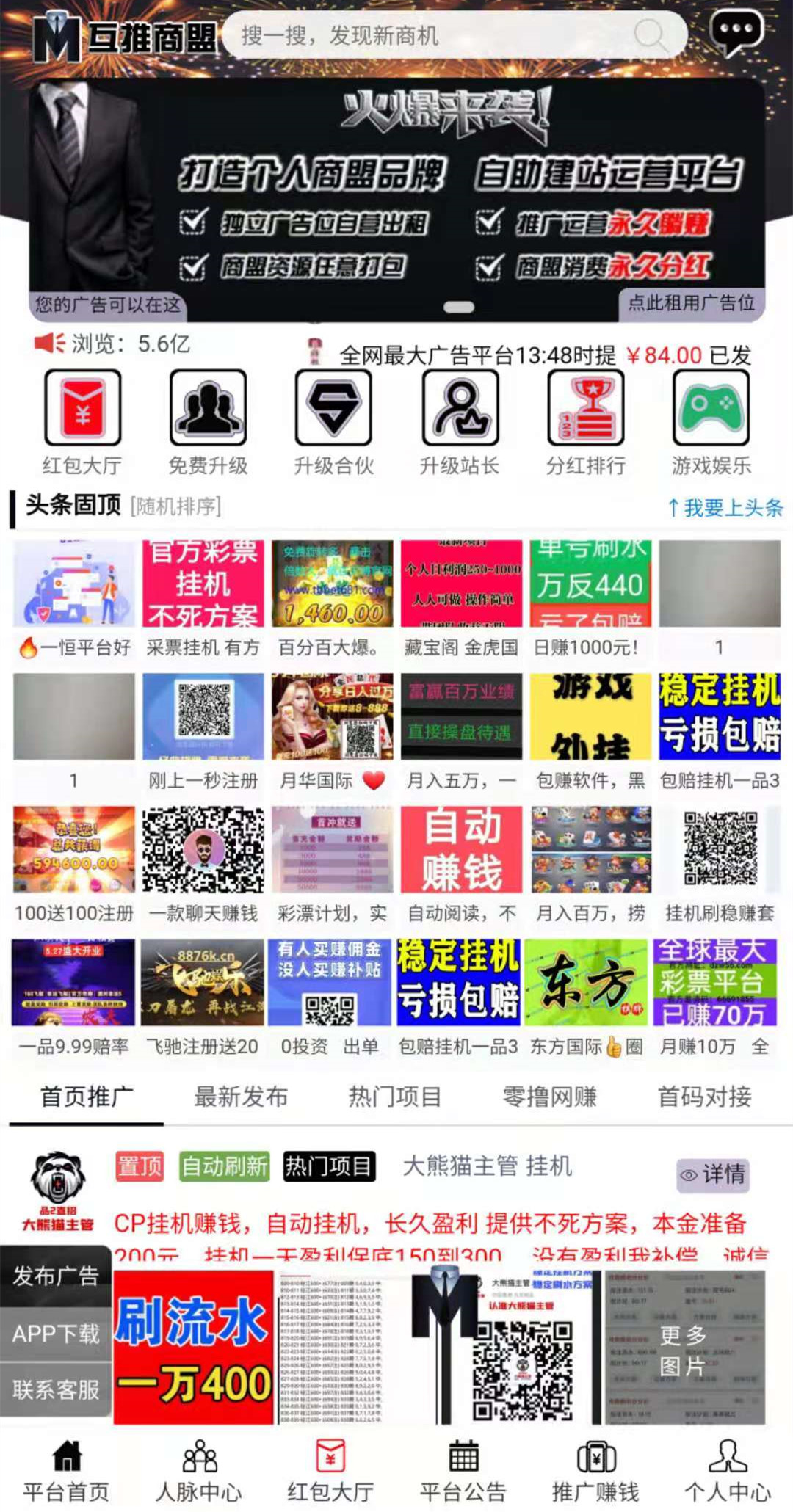This screenshot has height=1512, width=793.
Task: Open 游戏娱乐 games section
Action: [x=711, y=423]
